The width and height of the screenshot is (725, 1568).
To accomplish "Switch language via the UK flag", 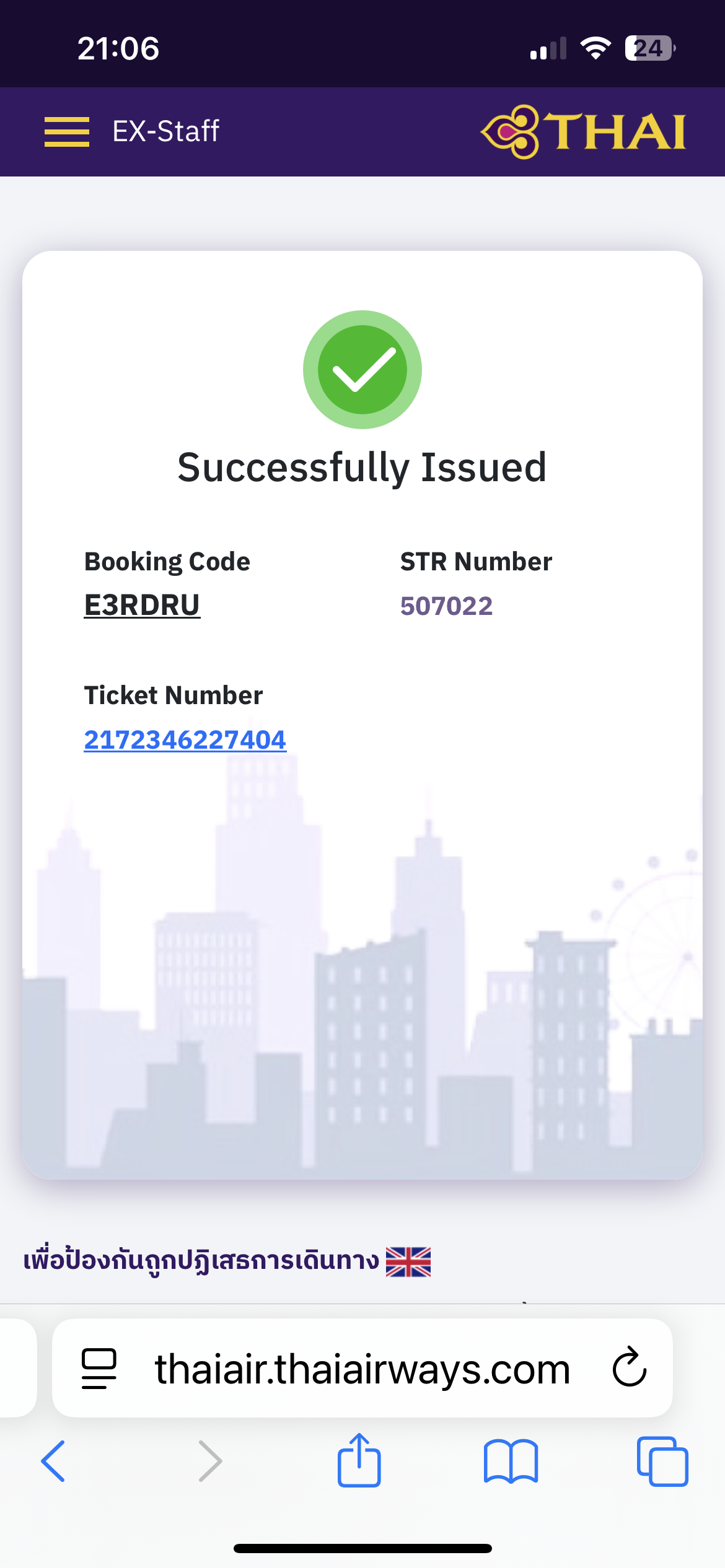I will click(x=408, y=1261).
